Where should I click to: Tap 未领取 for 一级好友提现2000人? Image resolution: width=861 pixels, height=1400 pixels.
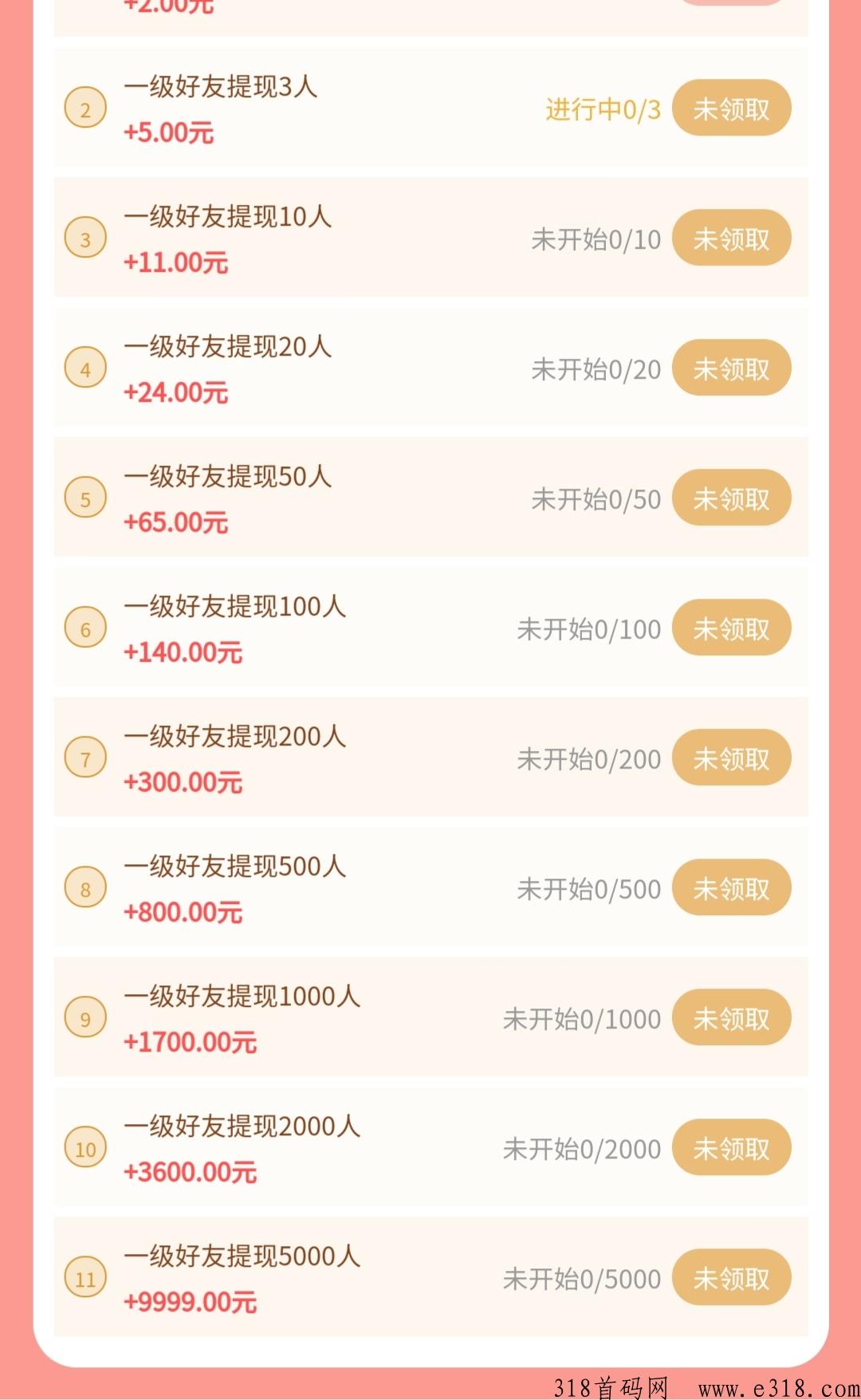tap(731, 1148)
